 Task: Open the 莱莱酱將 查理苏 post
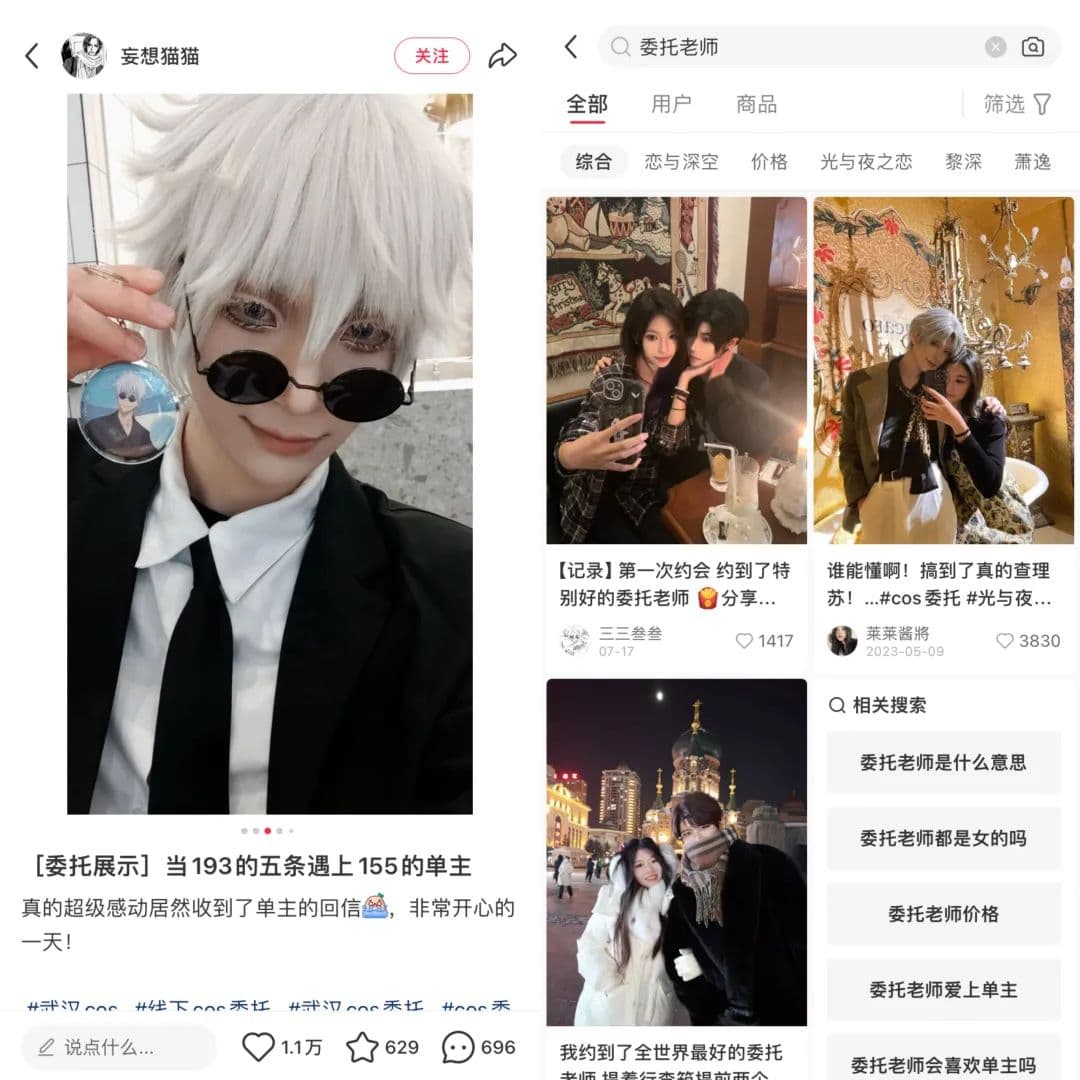tap(943, 370)
